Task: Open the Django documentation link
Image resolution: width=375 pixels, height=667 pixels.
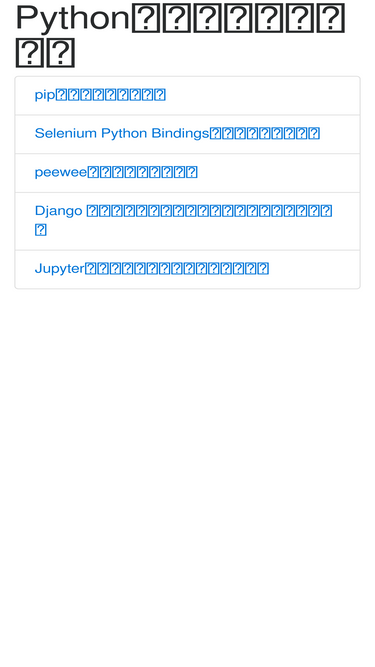Action: [183, 220]
